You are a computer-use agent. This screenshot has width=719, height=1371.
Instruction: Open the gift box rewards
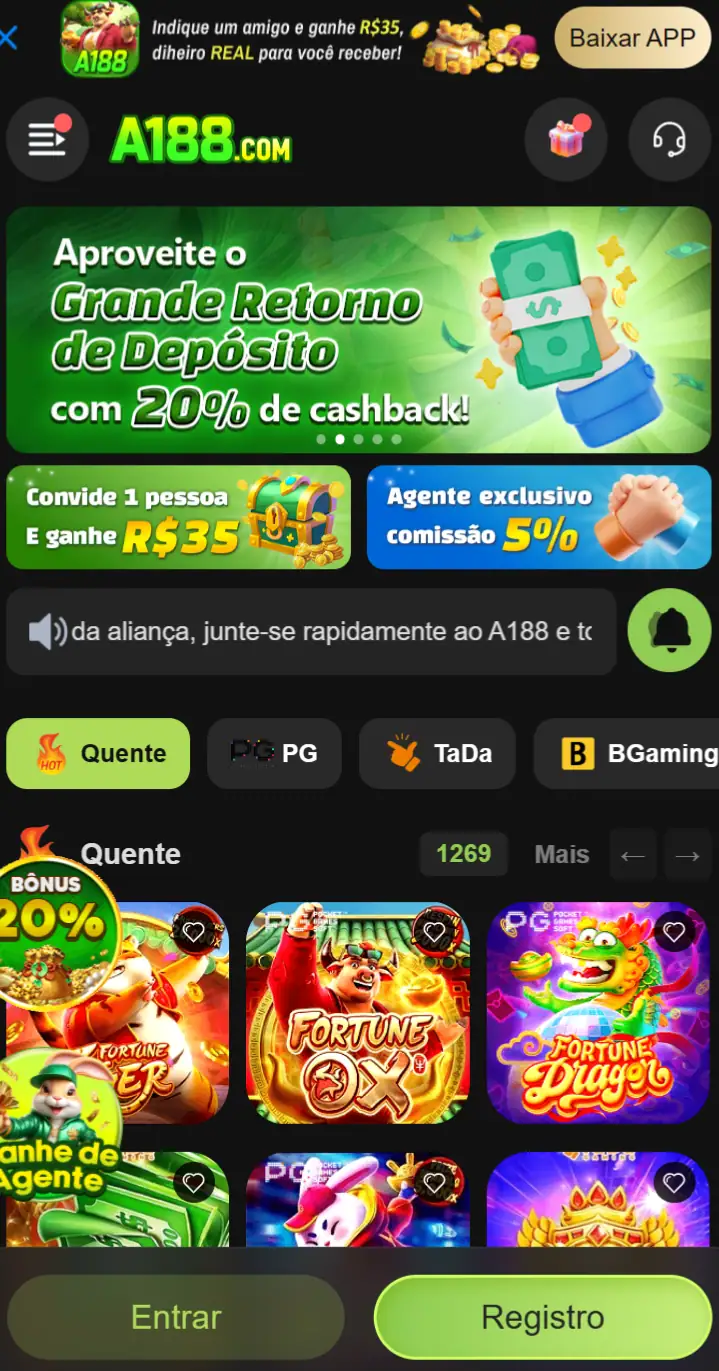click(566, 139)
